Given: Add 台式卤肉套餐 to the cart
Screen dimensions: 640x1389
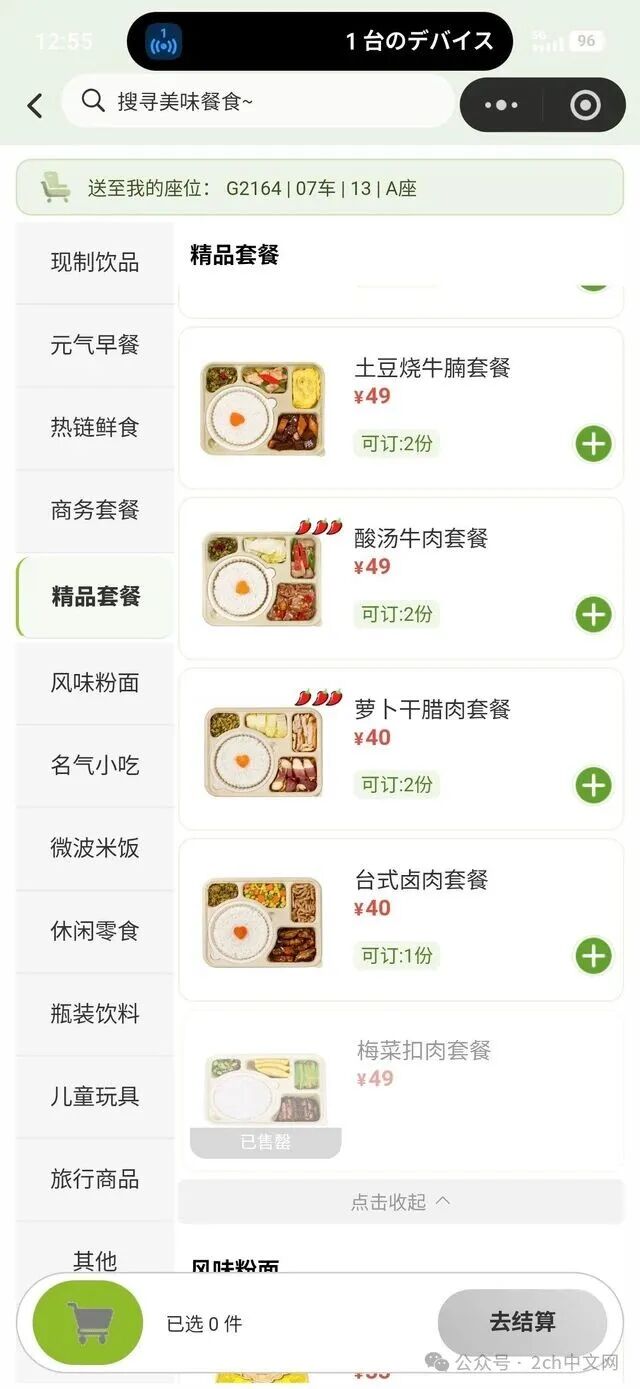Looking at the screenshot, I should (x=593, y=955).
